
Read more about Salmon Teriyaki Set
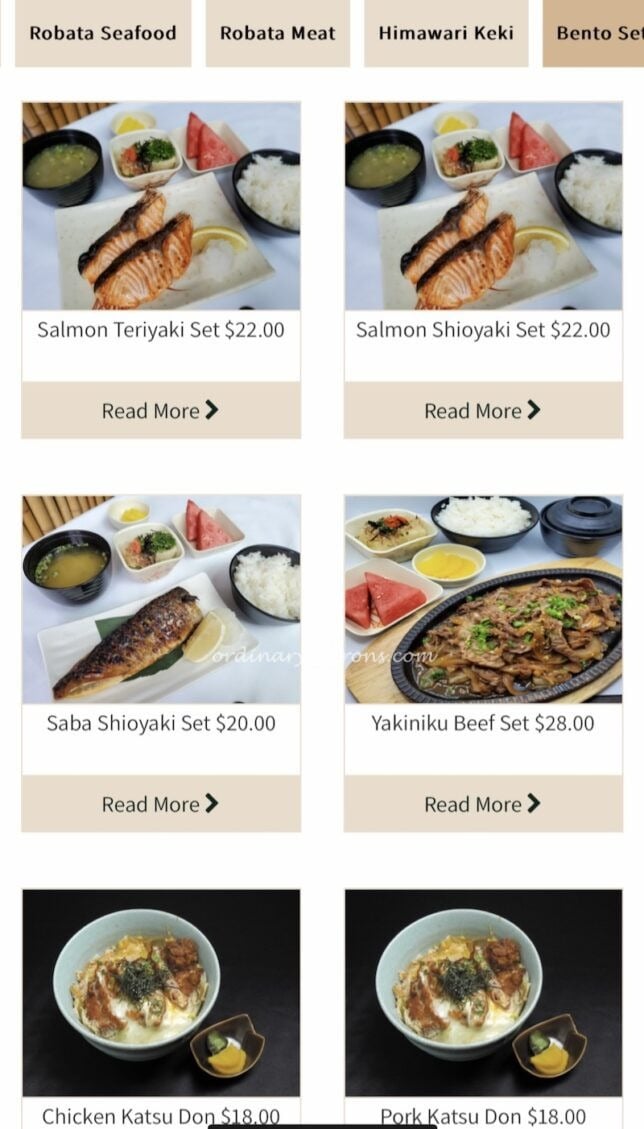coord(161,410)
